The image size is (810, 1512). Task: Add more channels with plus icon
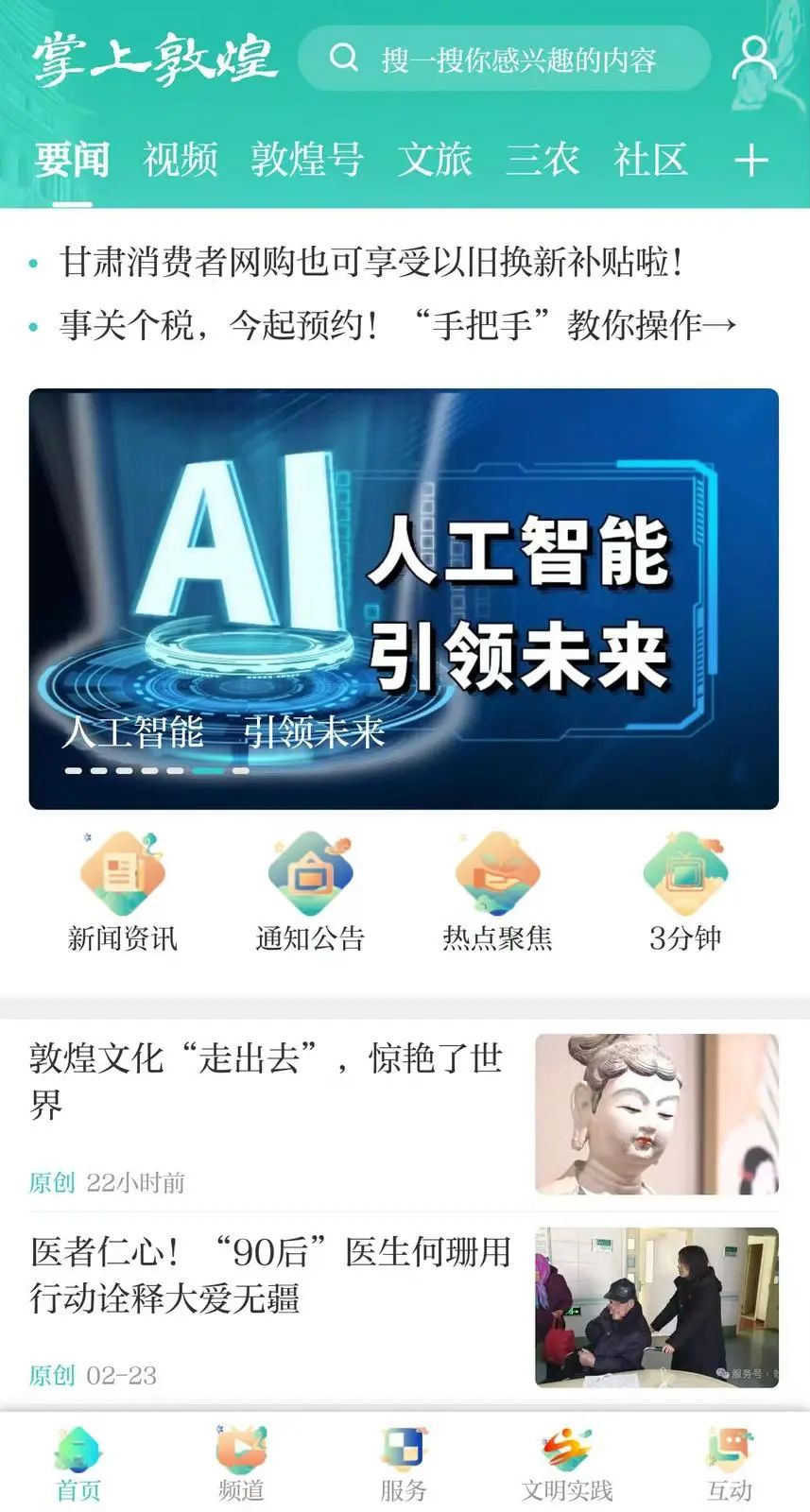coord(750,160)
